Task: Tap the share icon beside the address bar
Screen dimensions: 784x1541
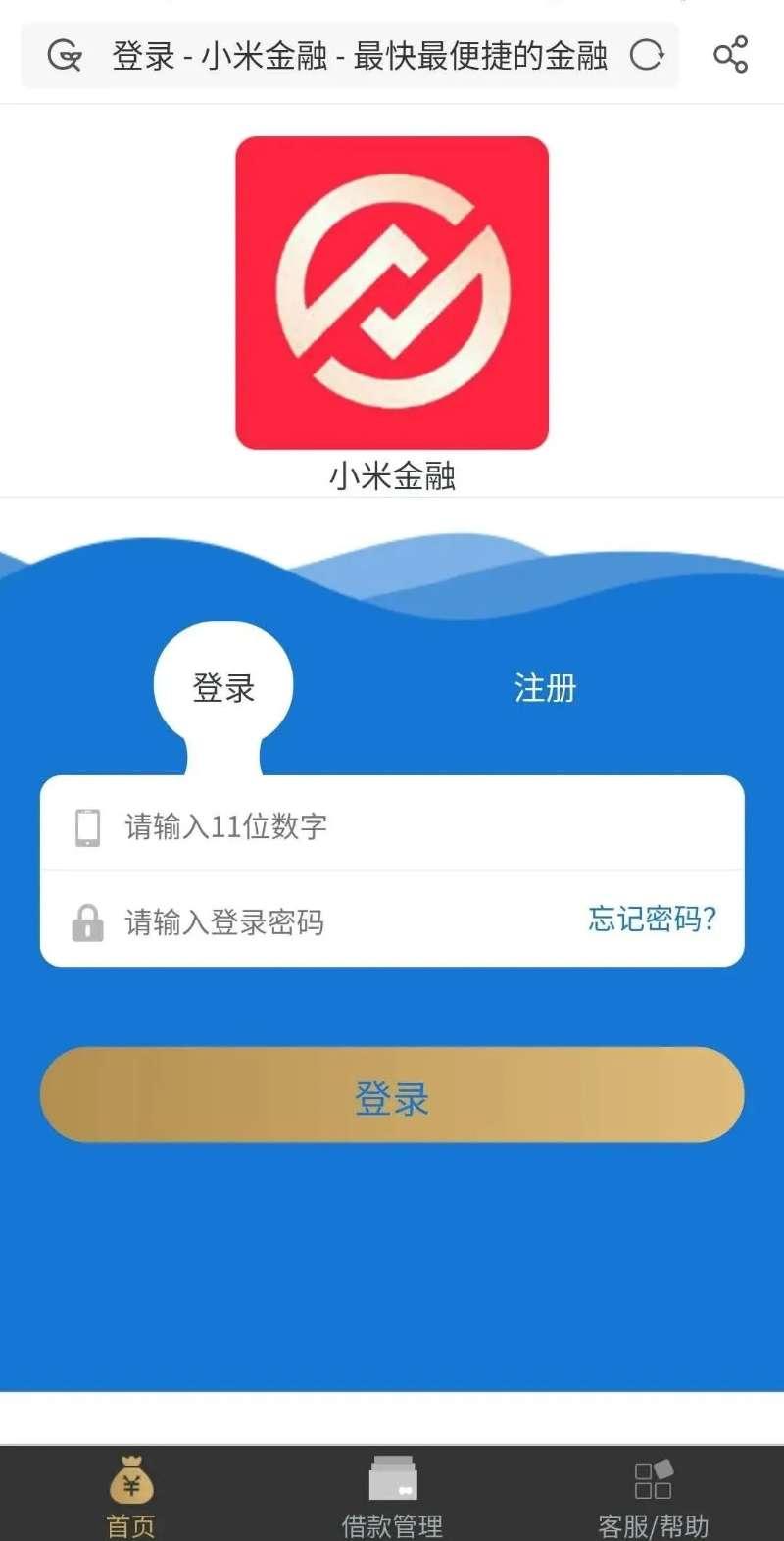Action: click(731, 56)
